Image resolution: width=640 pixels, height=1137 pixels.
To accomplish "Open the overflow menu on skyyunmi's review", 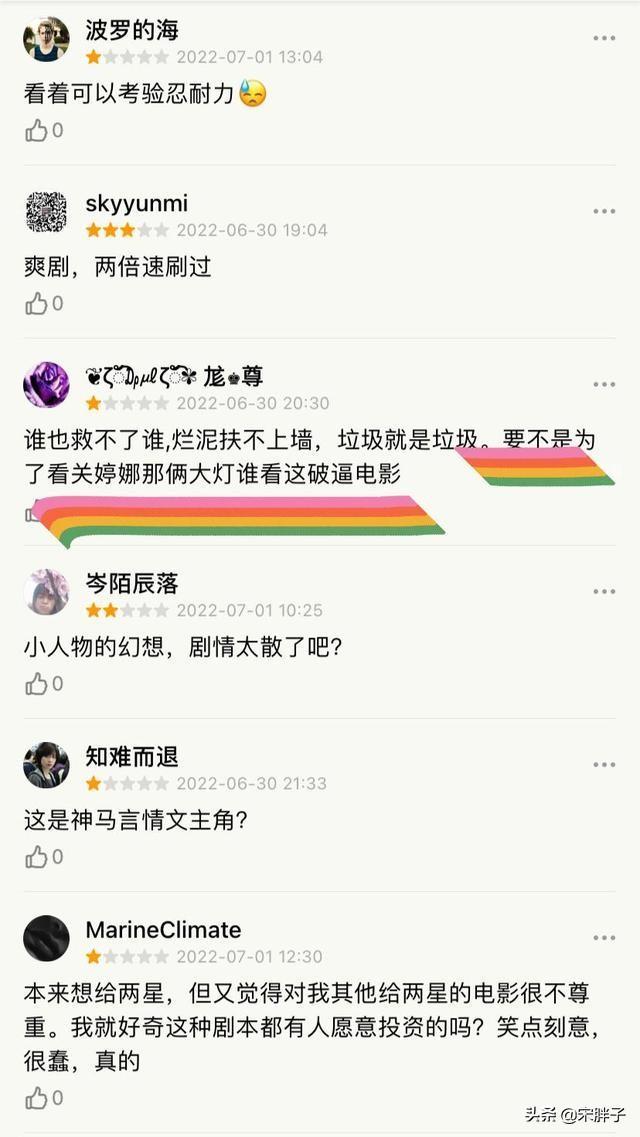I will 604,212.
